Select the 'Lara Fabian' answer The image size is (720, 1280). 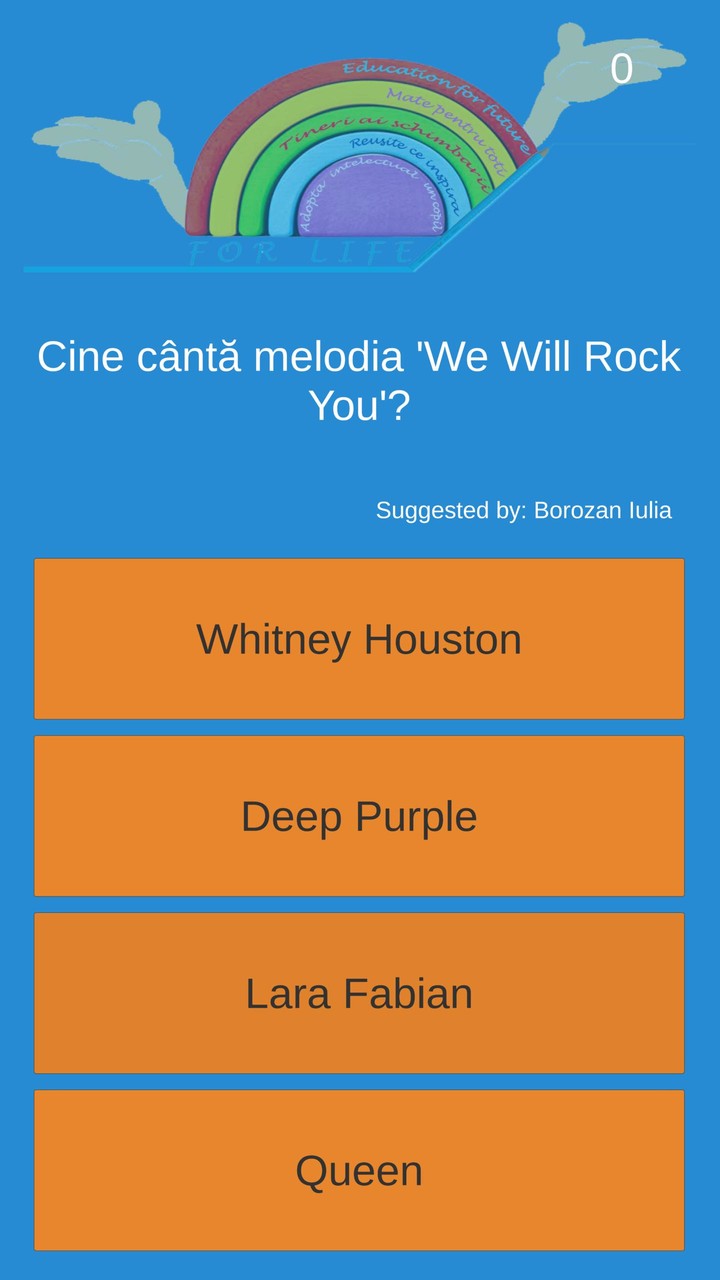tap(360, 993)
